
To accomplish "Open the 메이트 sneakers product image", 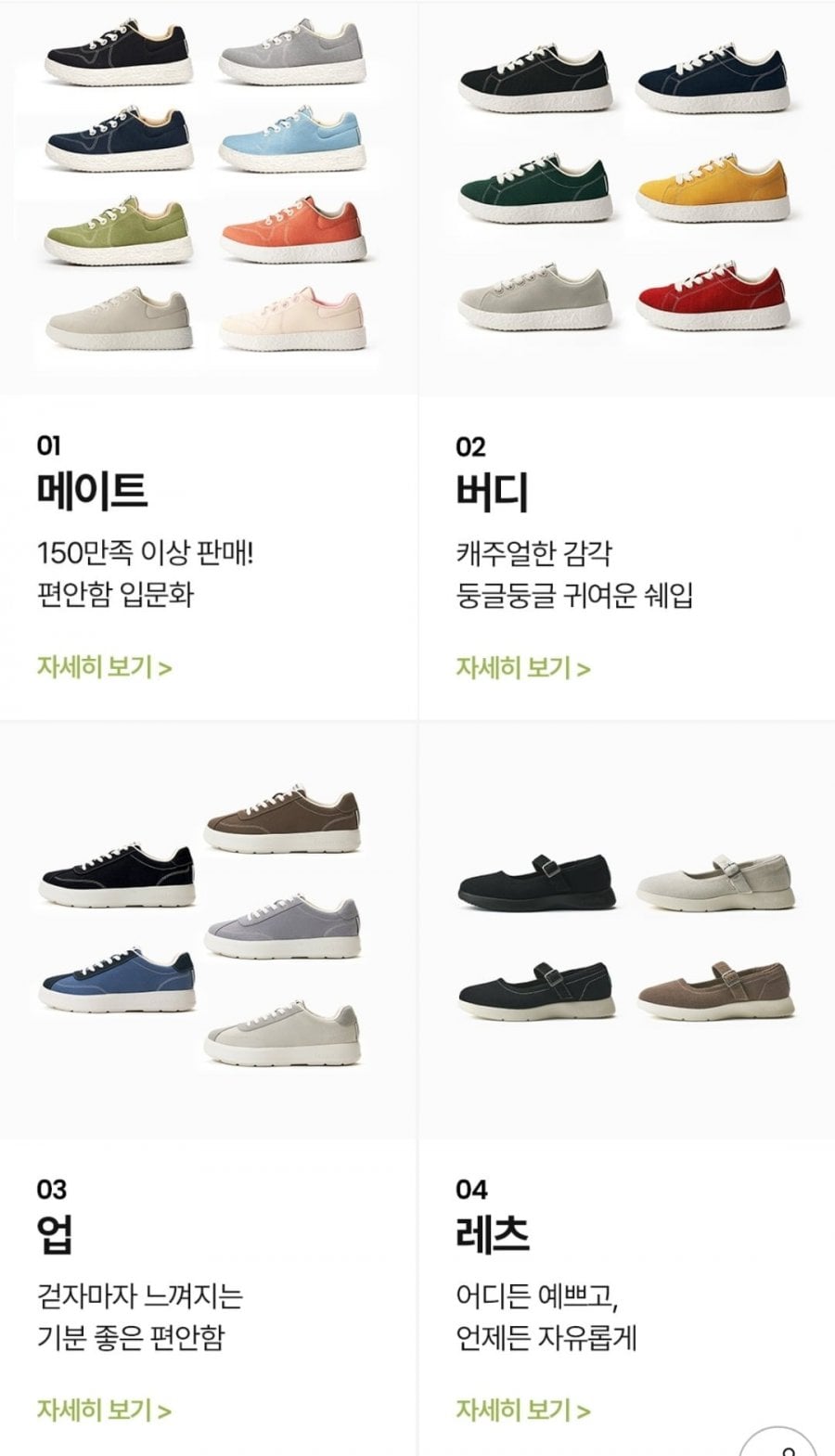I will pyautogui.click(x=208, y=198).
